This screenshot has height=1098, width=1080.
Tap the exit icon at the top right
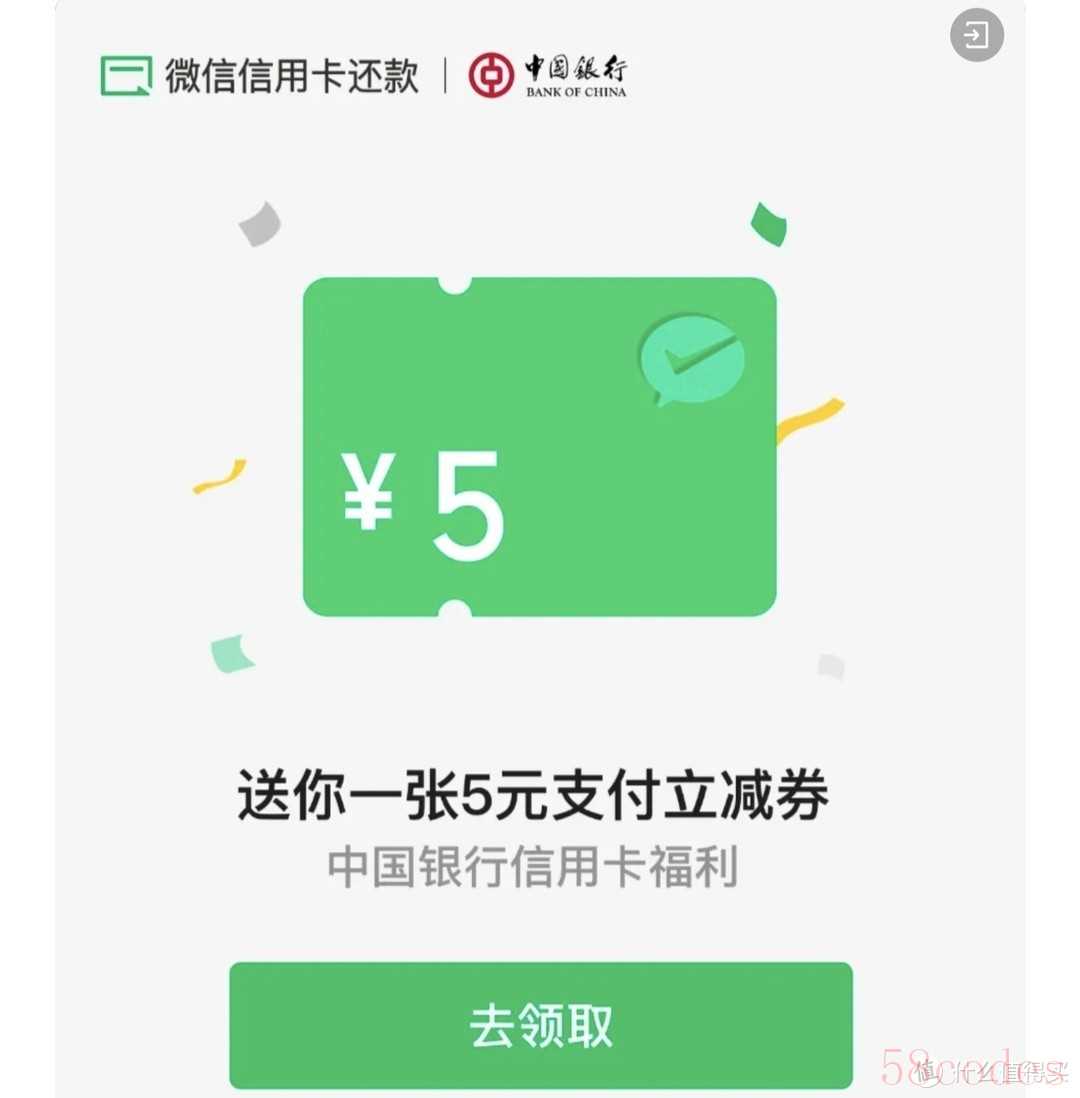(x=976, y=36)
